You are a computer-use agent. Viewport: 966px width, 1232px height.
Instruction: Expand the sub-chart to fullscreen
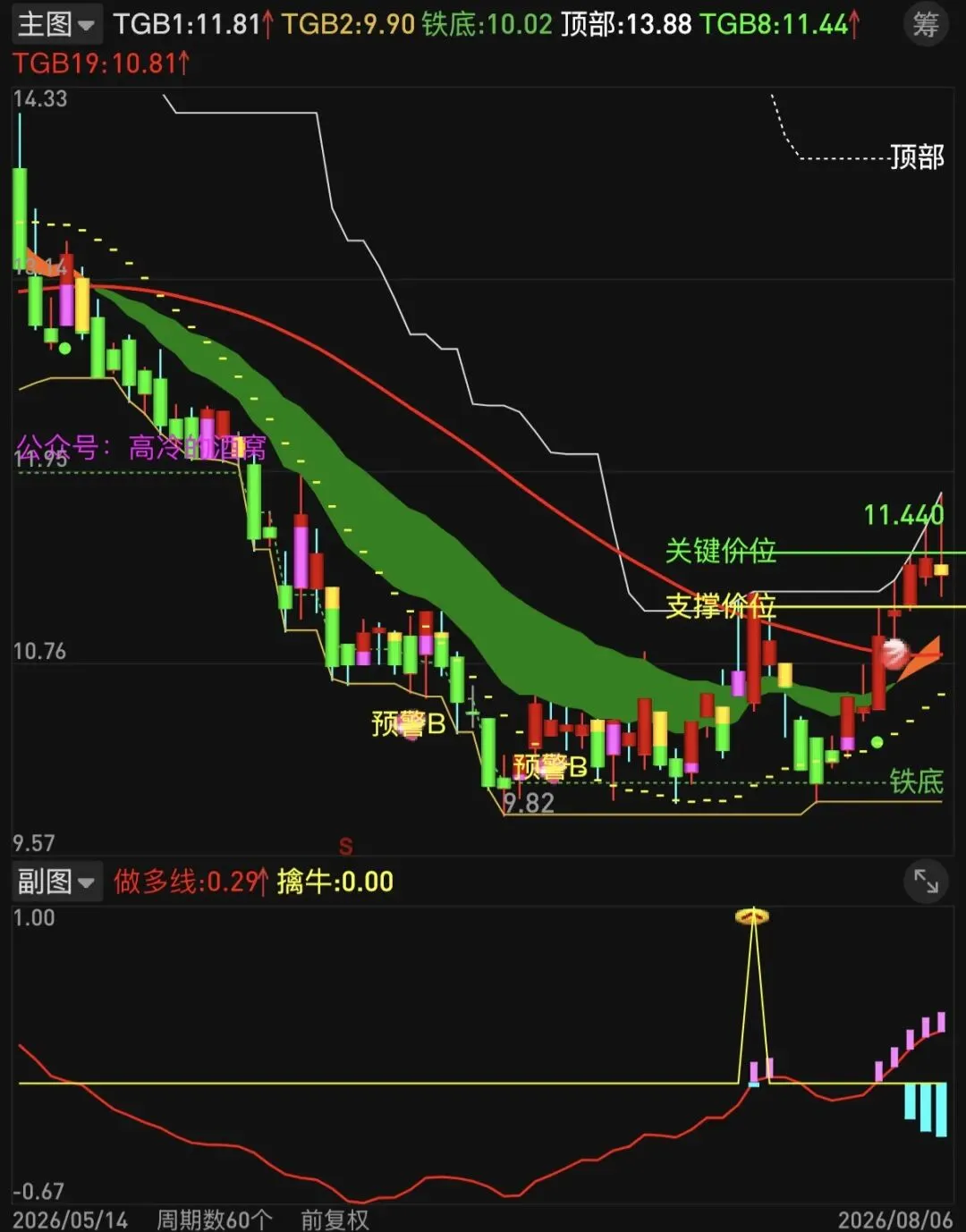click(927, 882)
